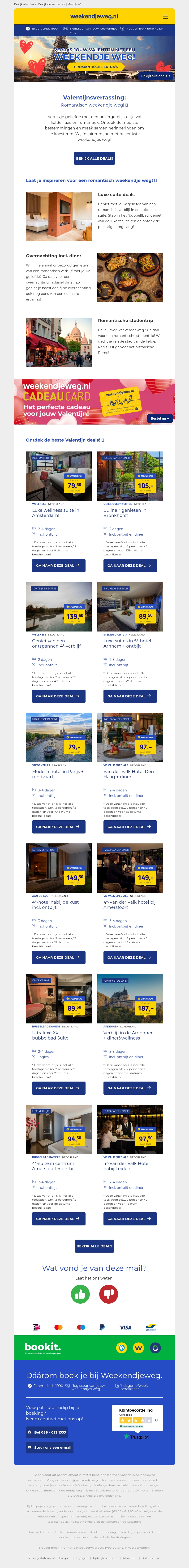
Task: Open the Modern hotel in Parijs deal card
Action: [58, 827]
